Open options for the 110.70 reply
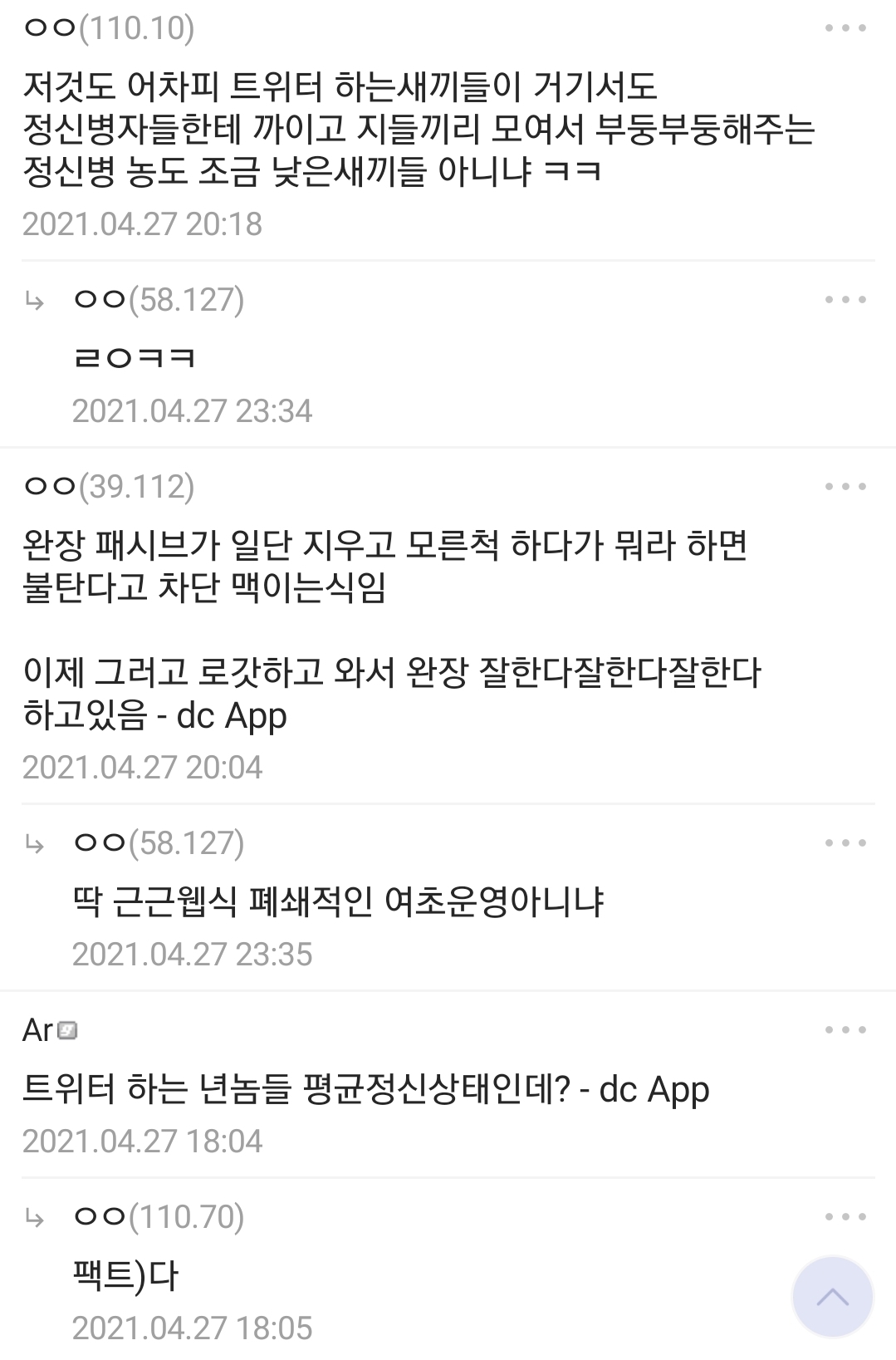The height and width of the screenshot is (1360, 896). pos(845,1217)
